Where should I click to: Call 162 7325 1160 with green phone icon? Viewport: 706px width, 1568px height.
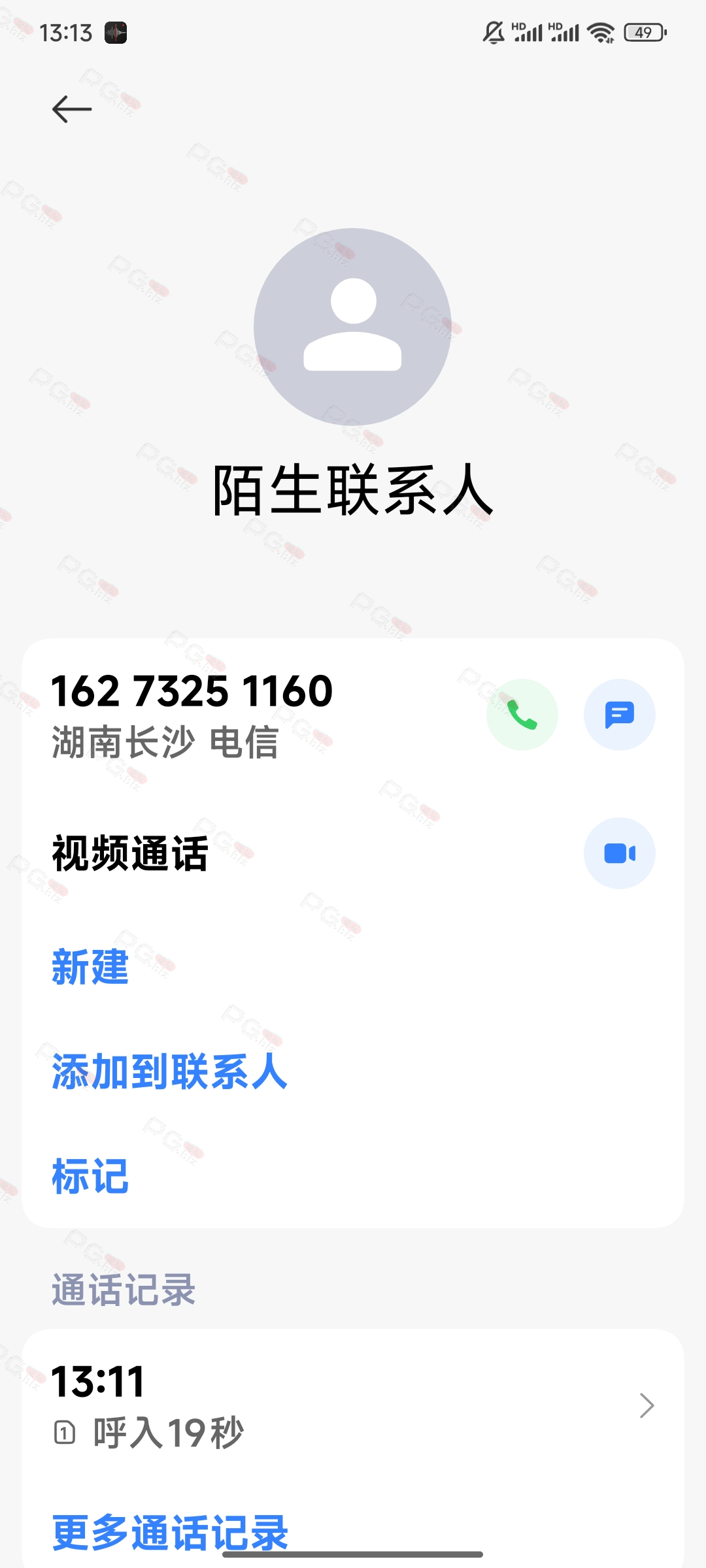(522, 715)
